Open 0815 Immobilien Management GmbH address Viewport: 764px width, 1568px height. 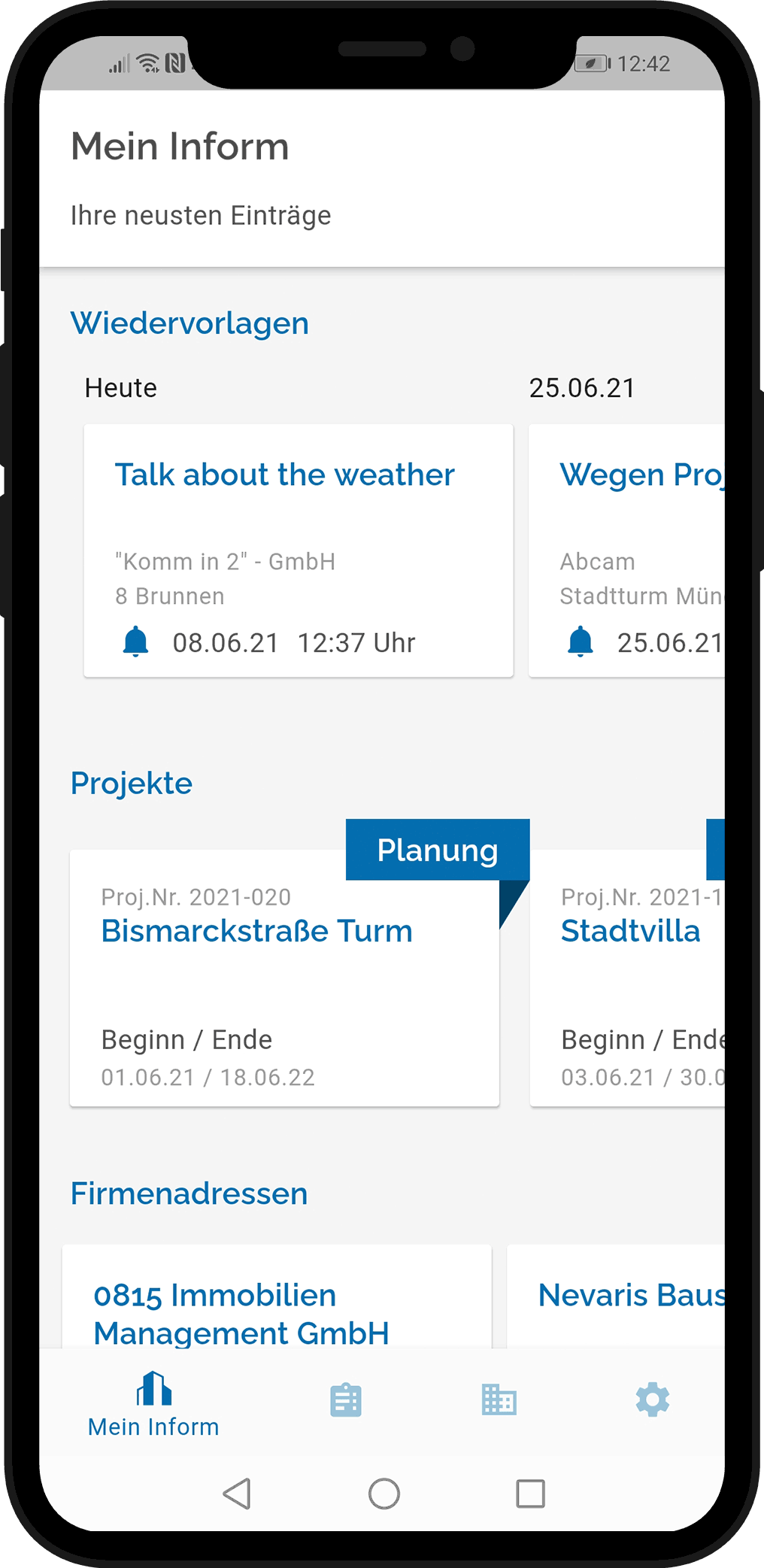click(277, 1297)
